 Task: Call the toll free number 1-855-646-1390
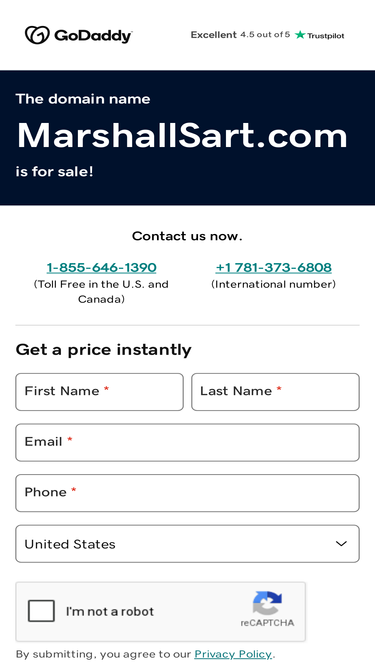coord(101,268)
